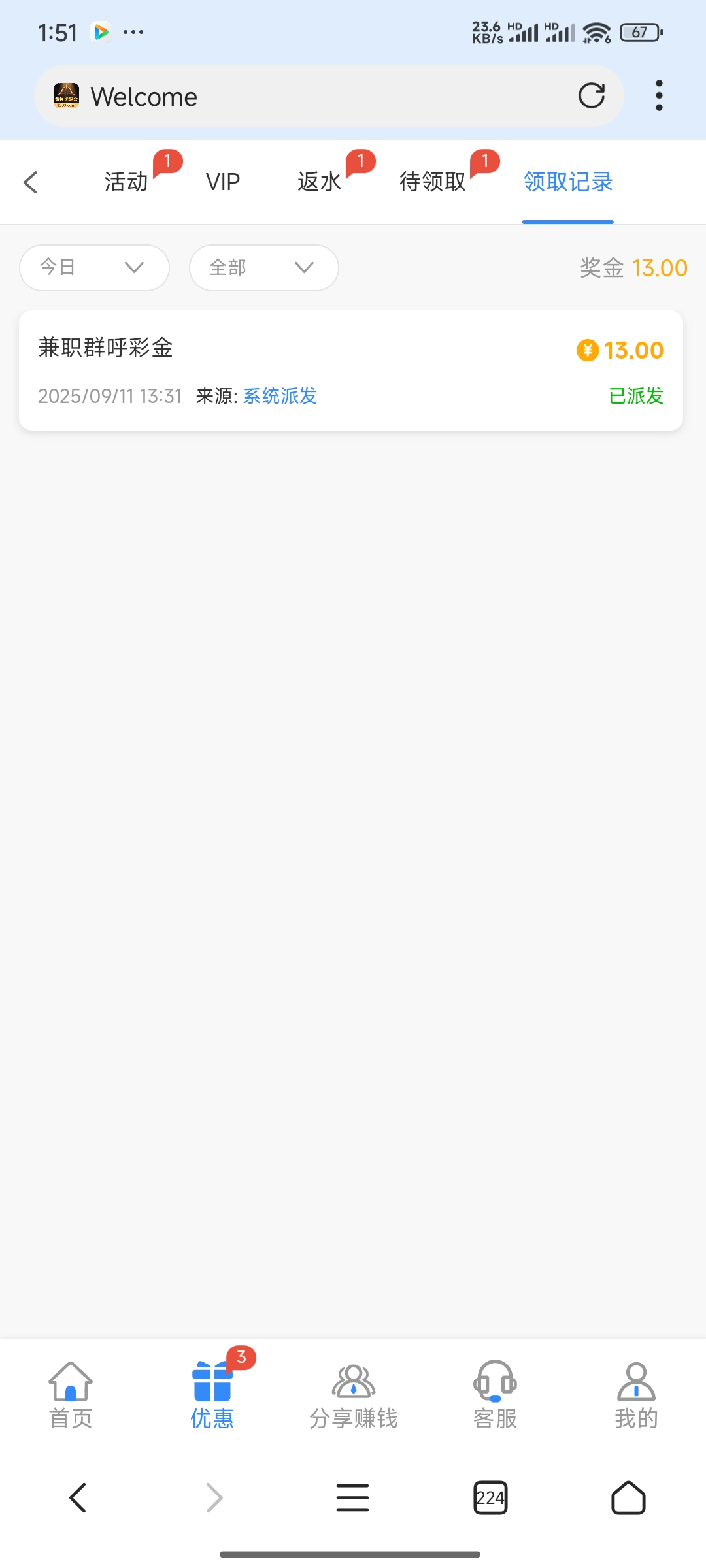Tap the Welcome address bar
This screenshot has width=706, height=1568.
[314, 96]
